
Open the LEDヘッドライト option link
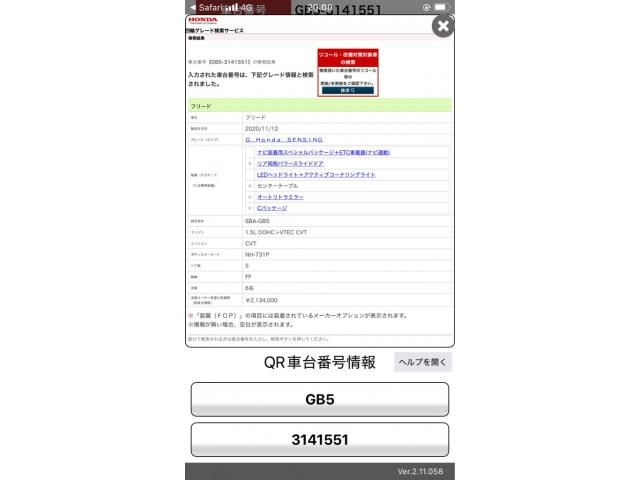(316, 175)
